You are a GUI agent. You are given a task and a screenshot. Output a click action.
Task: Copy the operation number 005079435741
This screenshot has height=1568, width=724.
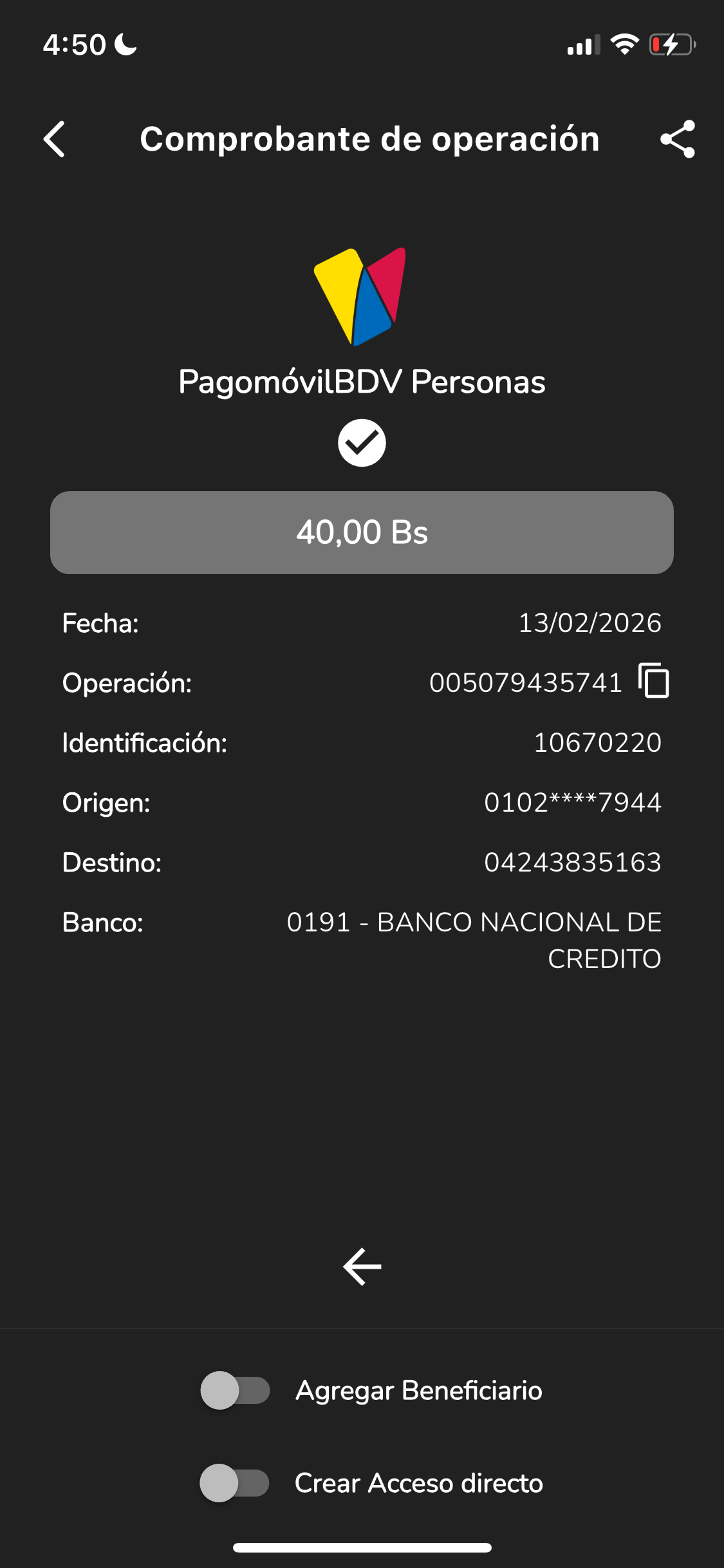pos(654,680)
